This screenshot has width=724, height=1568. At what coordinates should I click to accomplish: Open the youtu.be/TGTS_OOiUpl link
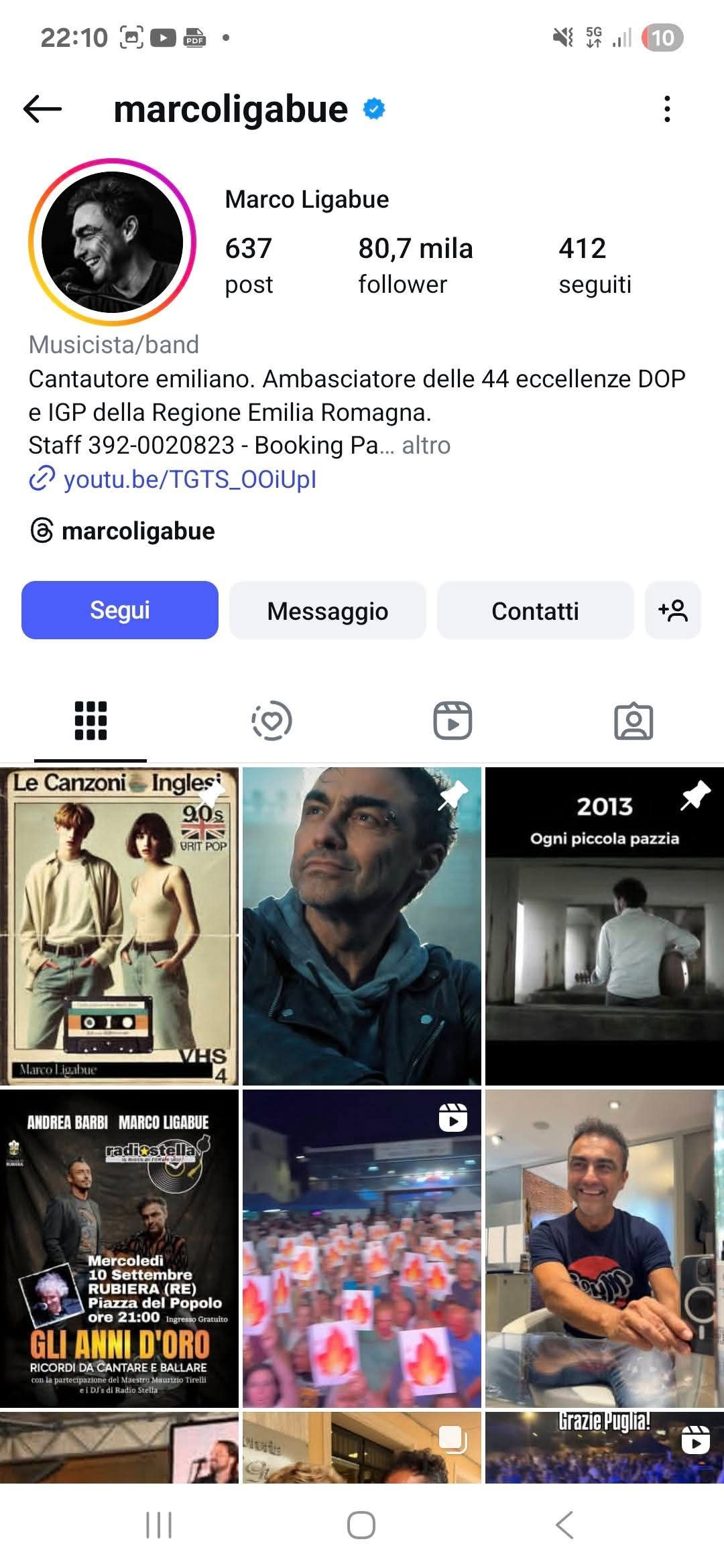pos(189,480)
